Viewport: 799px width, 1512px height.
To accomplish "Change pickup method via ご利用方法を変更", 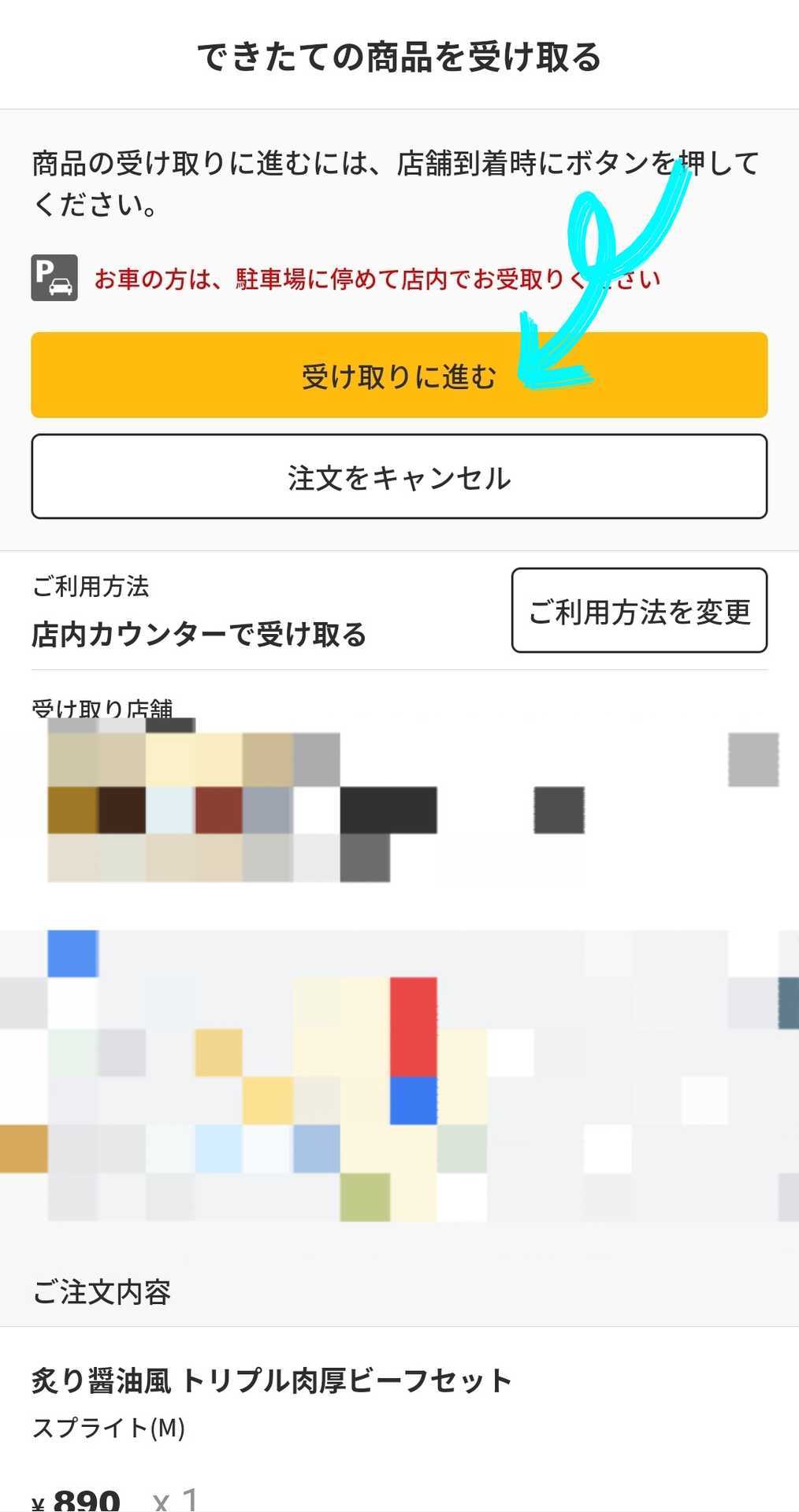I will coord(639,610).
